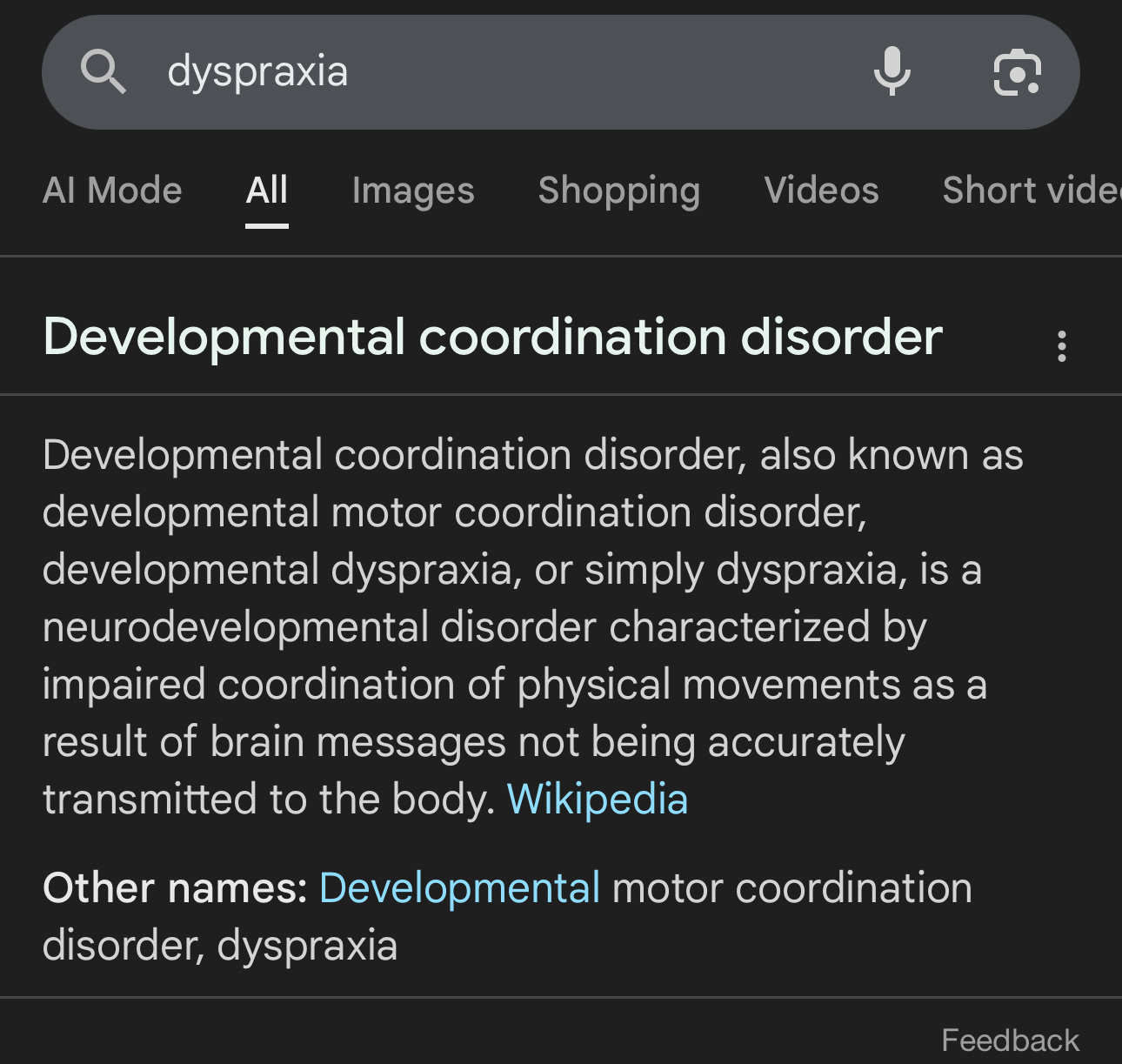Screen dimensions: 1122x1064
Task: Start a voice search with the microphone
Action: coord(892,71)
